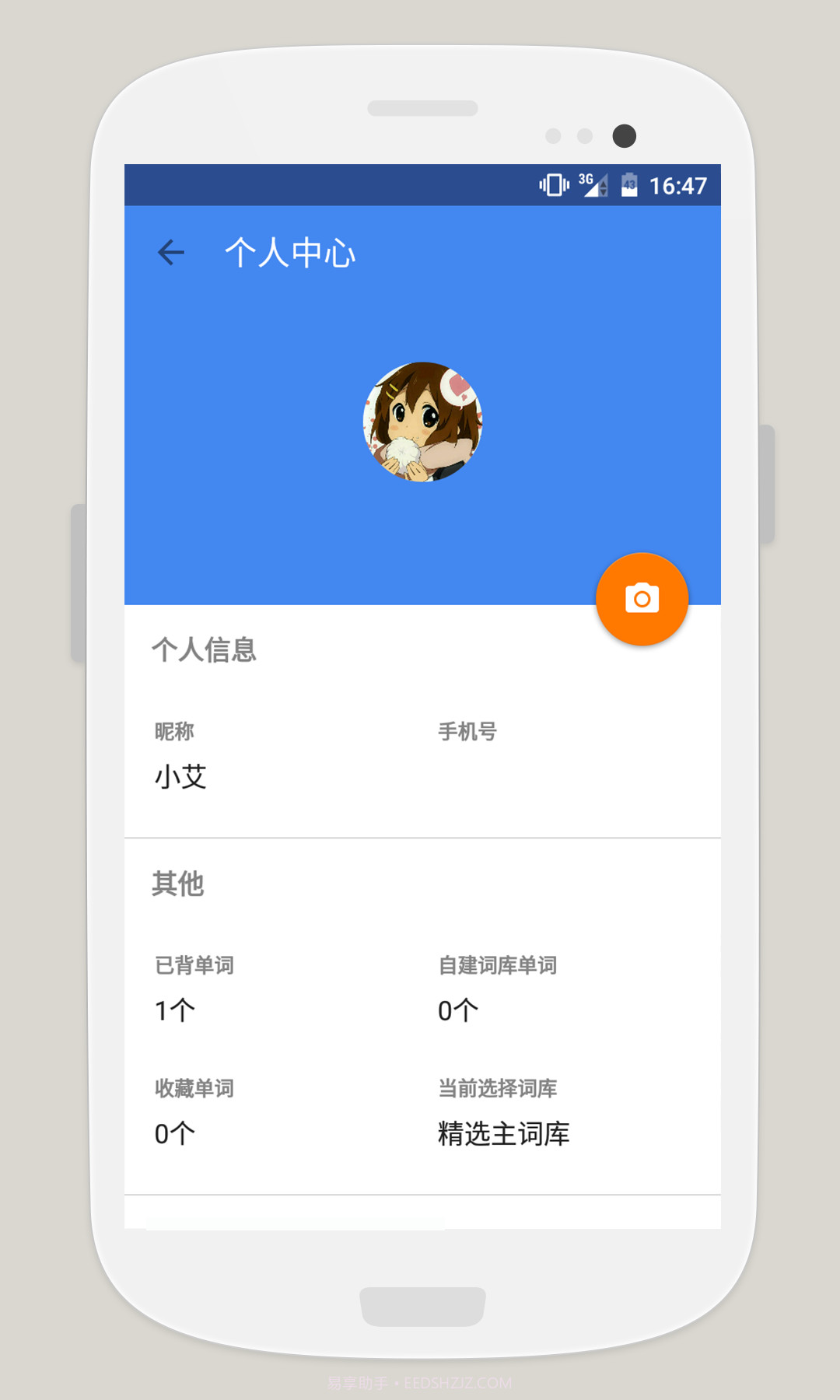Tap the 精选主词库 library name

click(x=504, y=1133)
